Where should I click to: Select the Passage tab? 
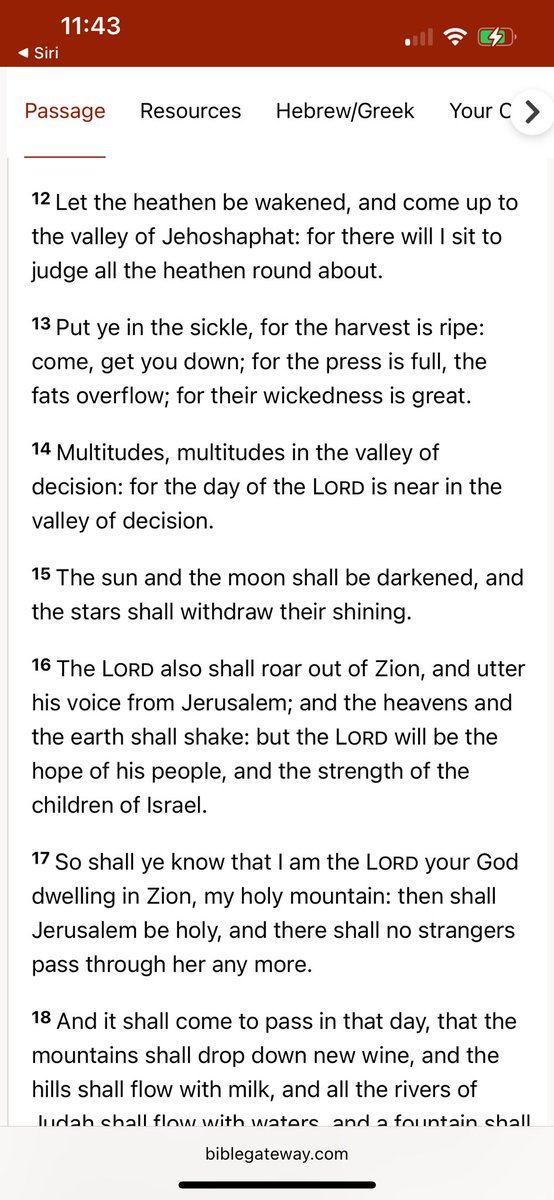click(x=65, y=111)
